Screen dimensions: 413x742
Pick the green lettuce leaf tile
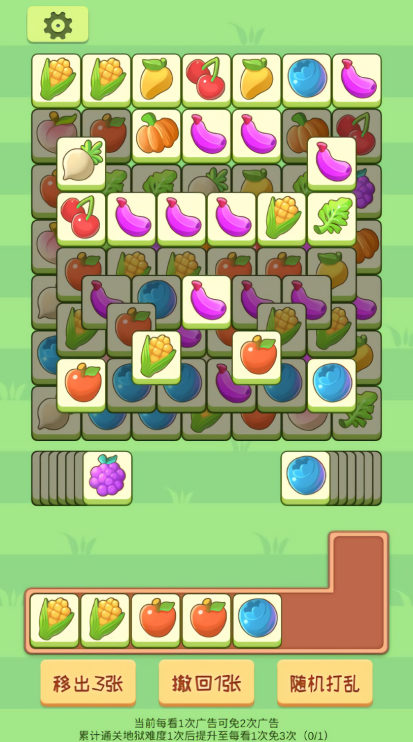pos(332,219)
